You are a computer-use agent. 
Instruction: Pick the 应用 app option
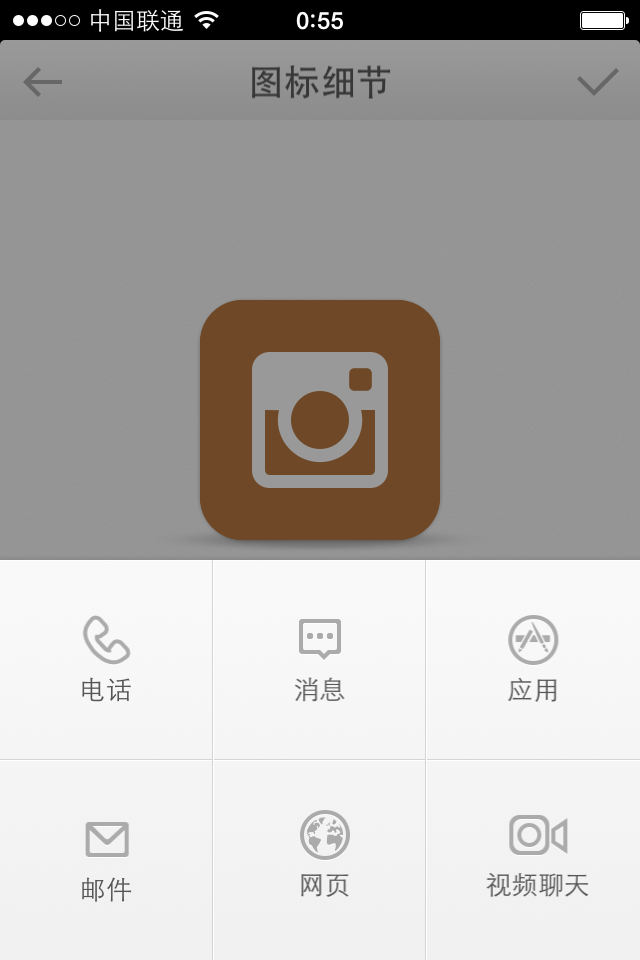click(532, 659)
